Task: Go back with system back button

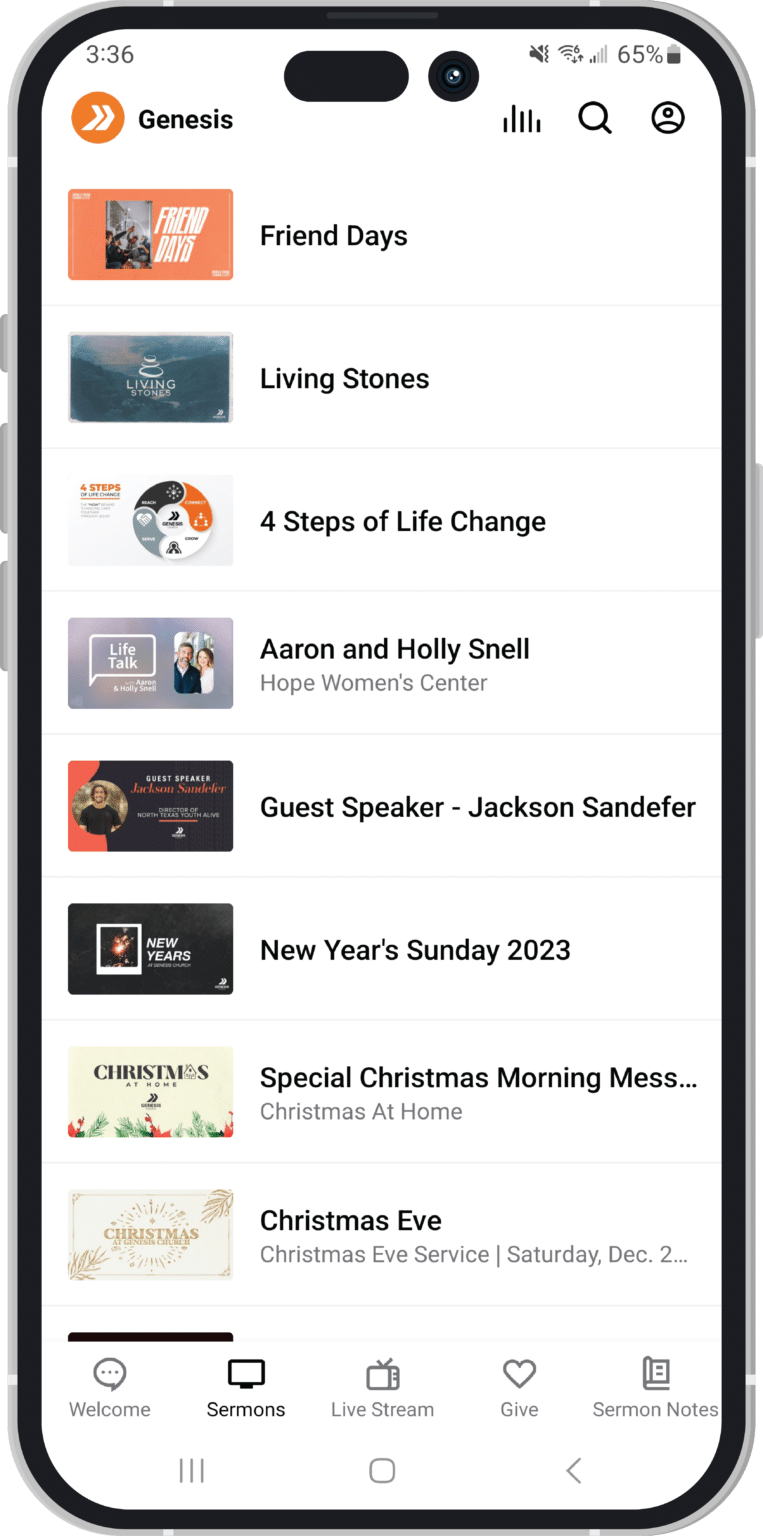Action: (573, 1470)
